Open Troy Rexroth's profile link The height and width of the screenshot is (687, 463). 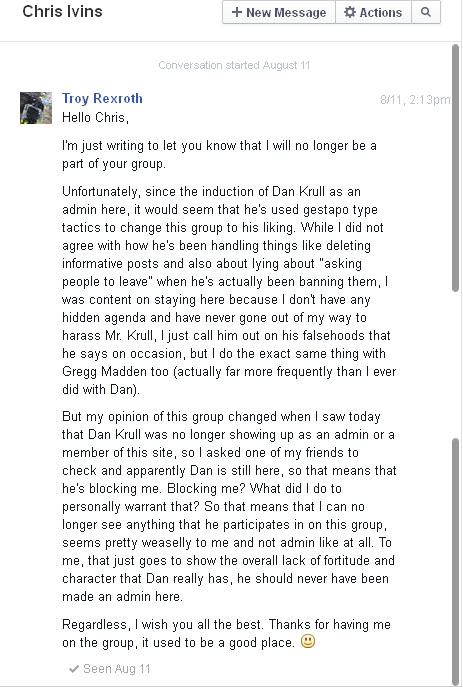[102, 99]
